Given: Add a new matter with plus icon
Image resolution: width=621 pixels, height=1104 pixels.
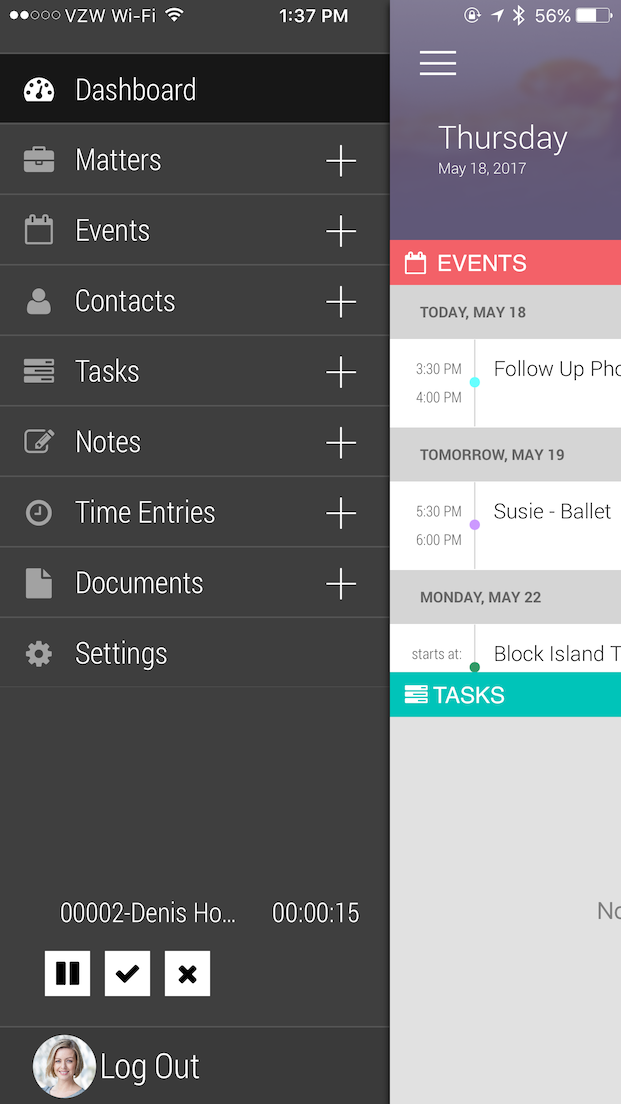Looking at the screenshot, I should pyautogui.click(x=341, y=161).
